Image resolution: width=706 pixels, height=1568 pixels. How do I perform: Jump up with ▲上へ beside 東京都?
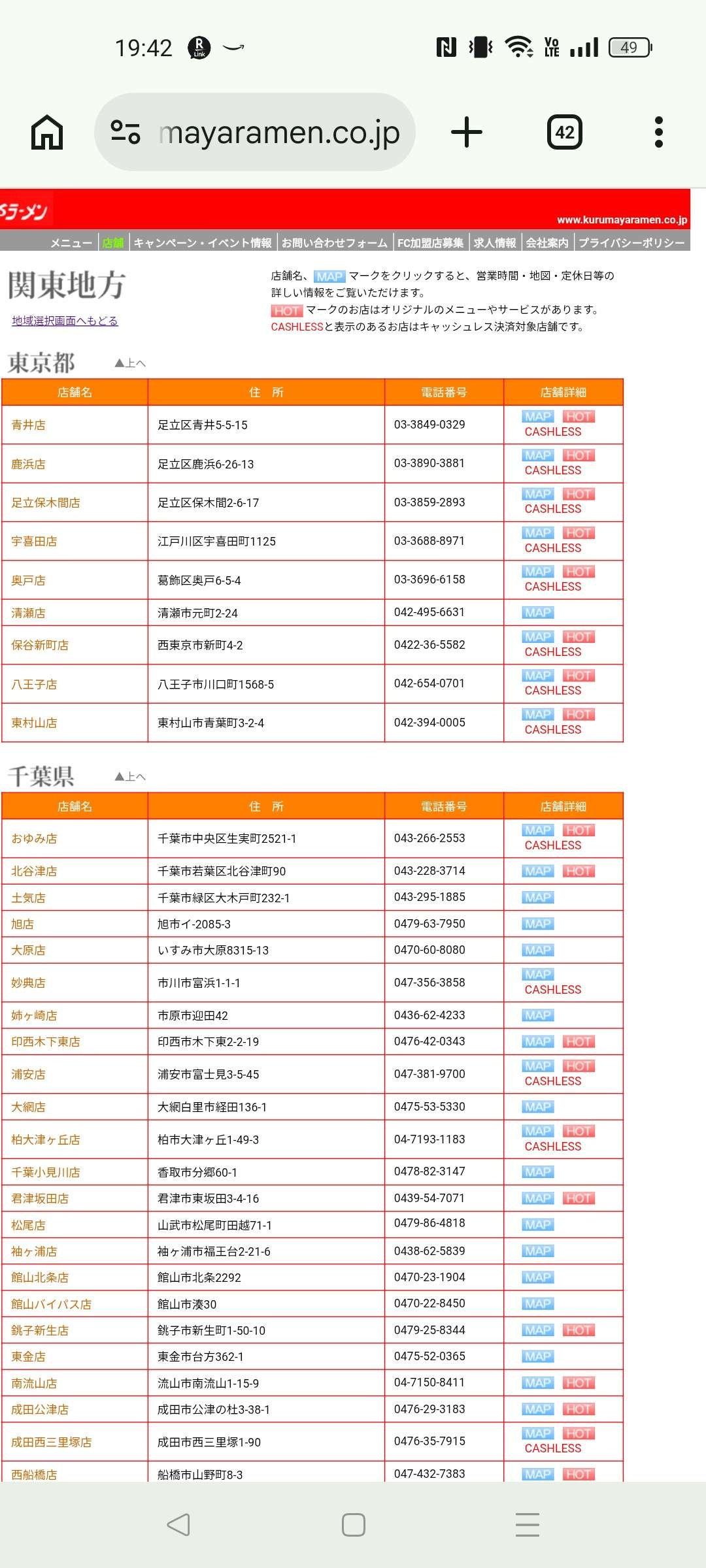(x=130, y=363)
